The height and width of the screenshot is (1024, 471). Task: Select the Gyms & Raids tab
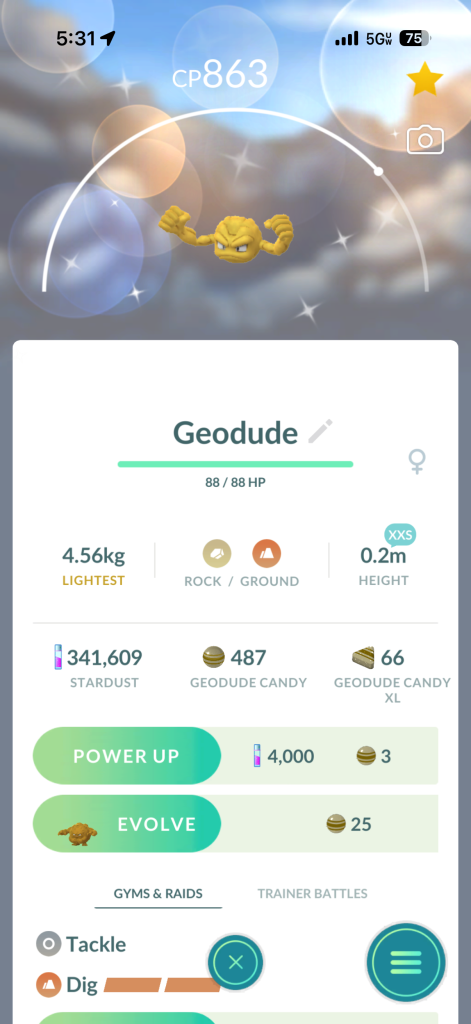tap(158, 893)
